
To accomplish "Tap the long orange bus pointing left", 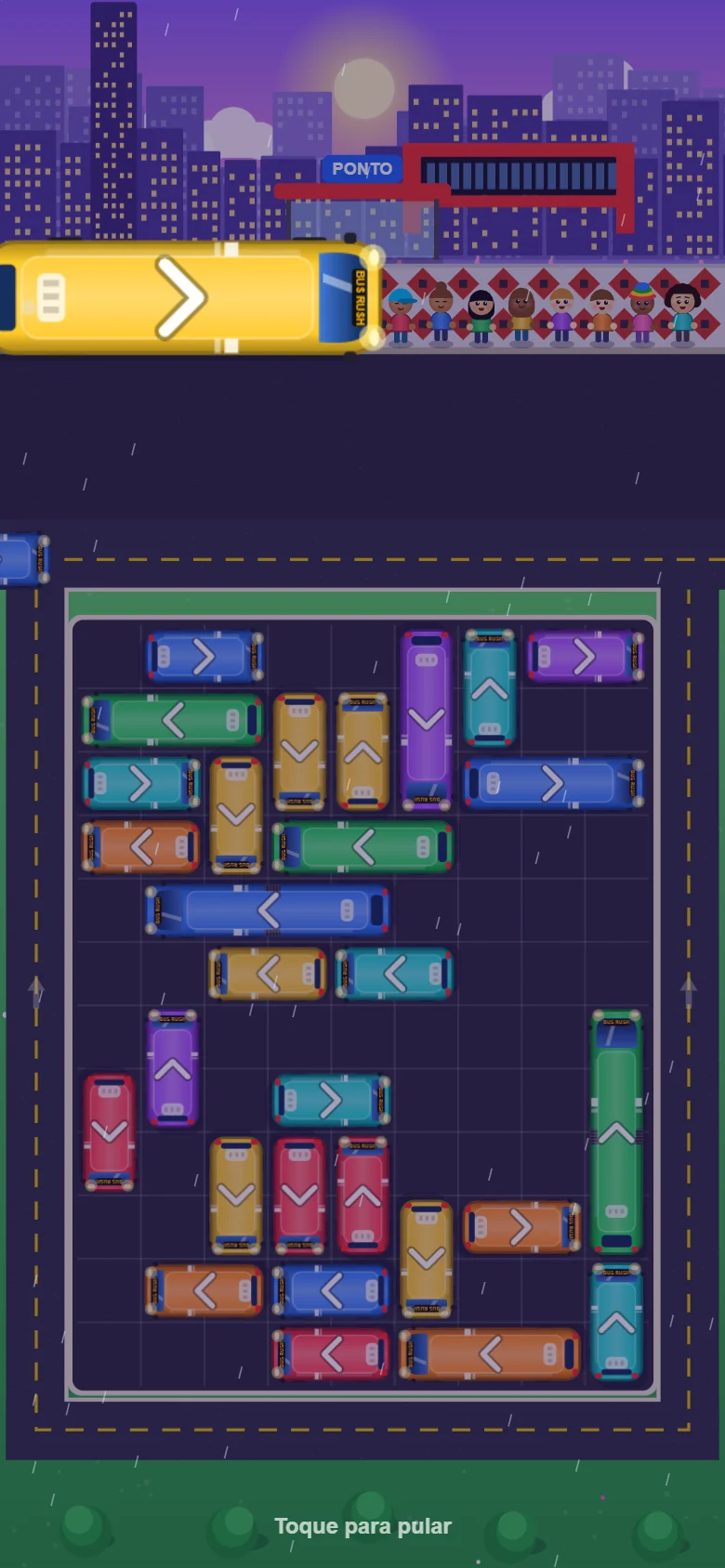I will click(490, 1353).
